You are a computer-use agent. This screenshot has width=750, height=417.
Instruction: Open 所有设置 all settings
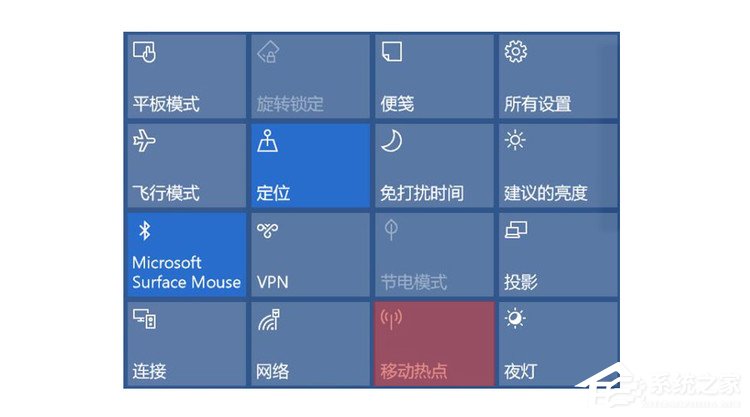(556, 77)
